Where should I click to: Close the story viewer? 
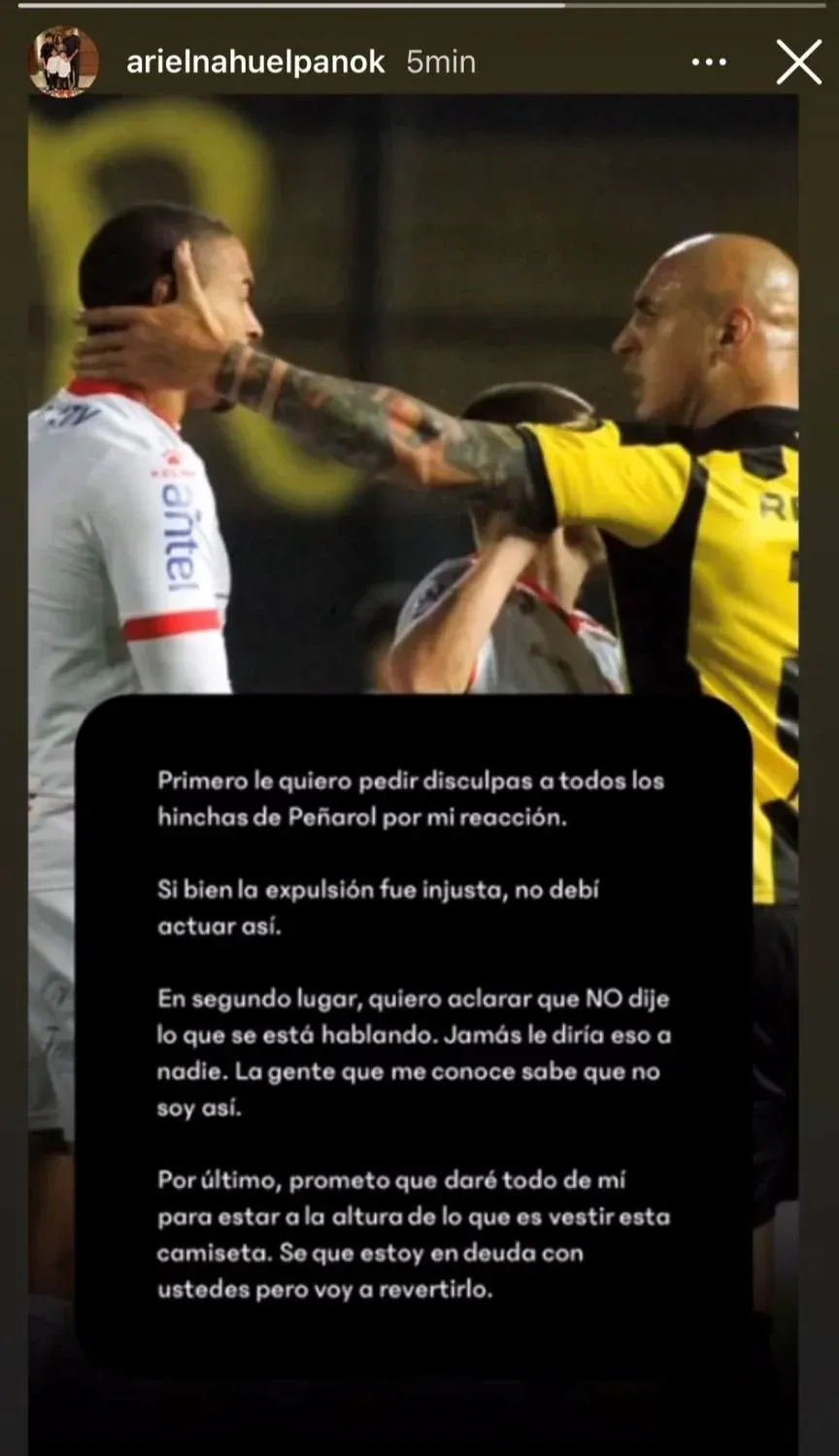(x=798, y=62)
